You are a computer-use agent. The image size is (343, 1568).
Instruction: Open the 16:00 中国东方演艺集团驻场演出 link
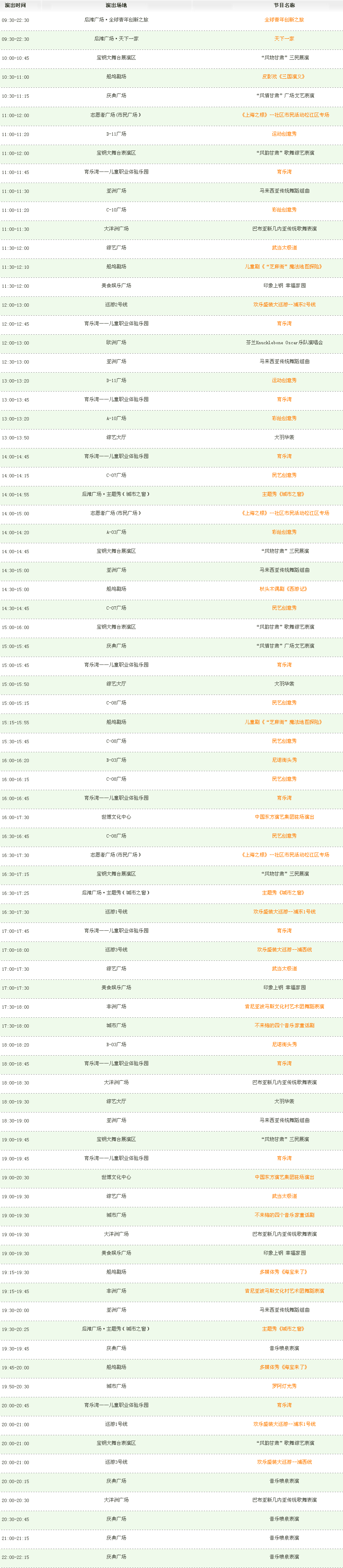click(284, 817)
